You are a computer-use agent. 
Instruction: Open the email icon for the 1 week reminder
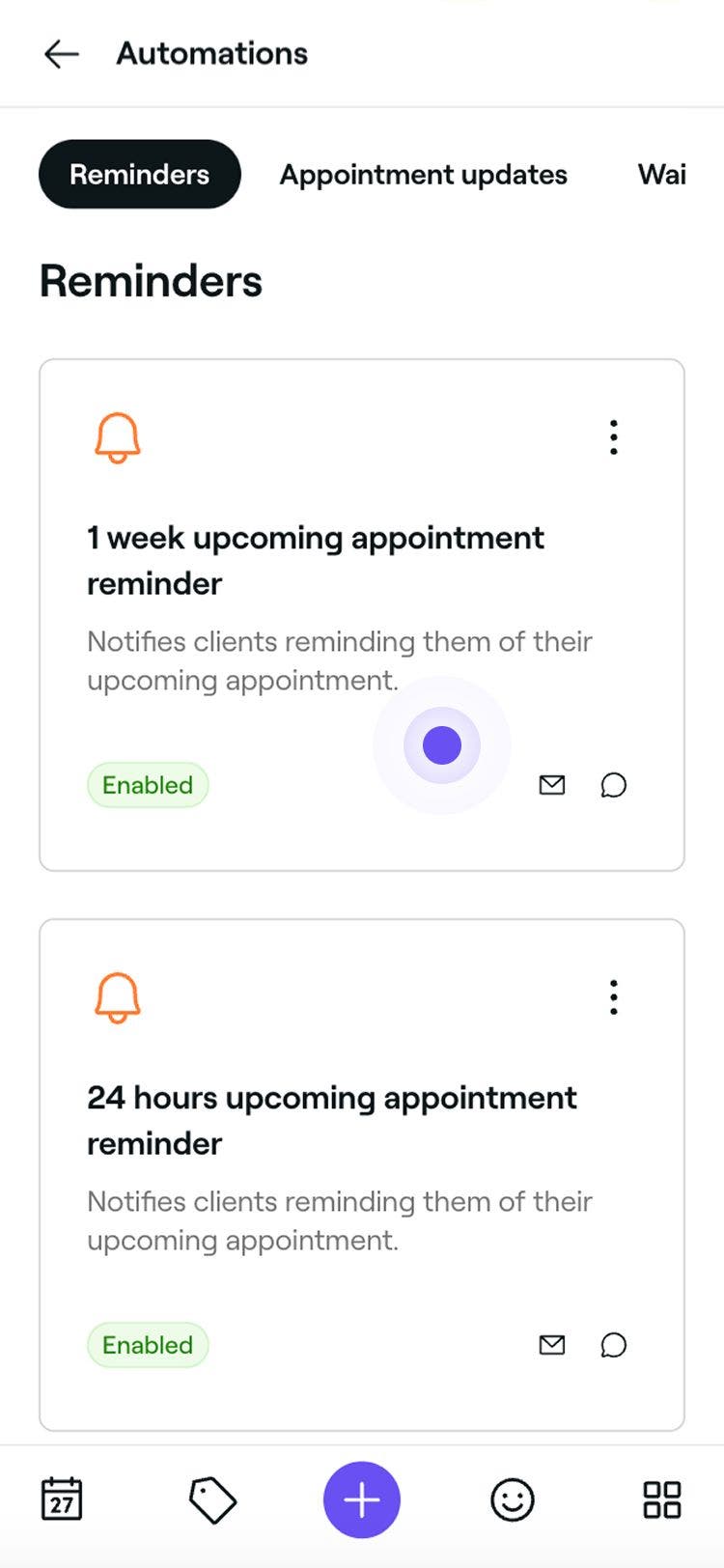point(552,784)
